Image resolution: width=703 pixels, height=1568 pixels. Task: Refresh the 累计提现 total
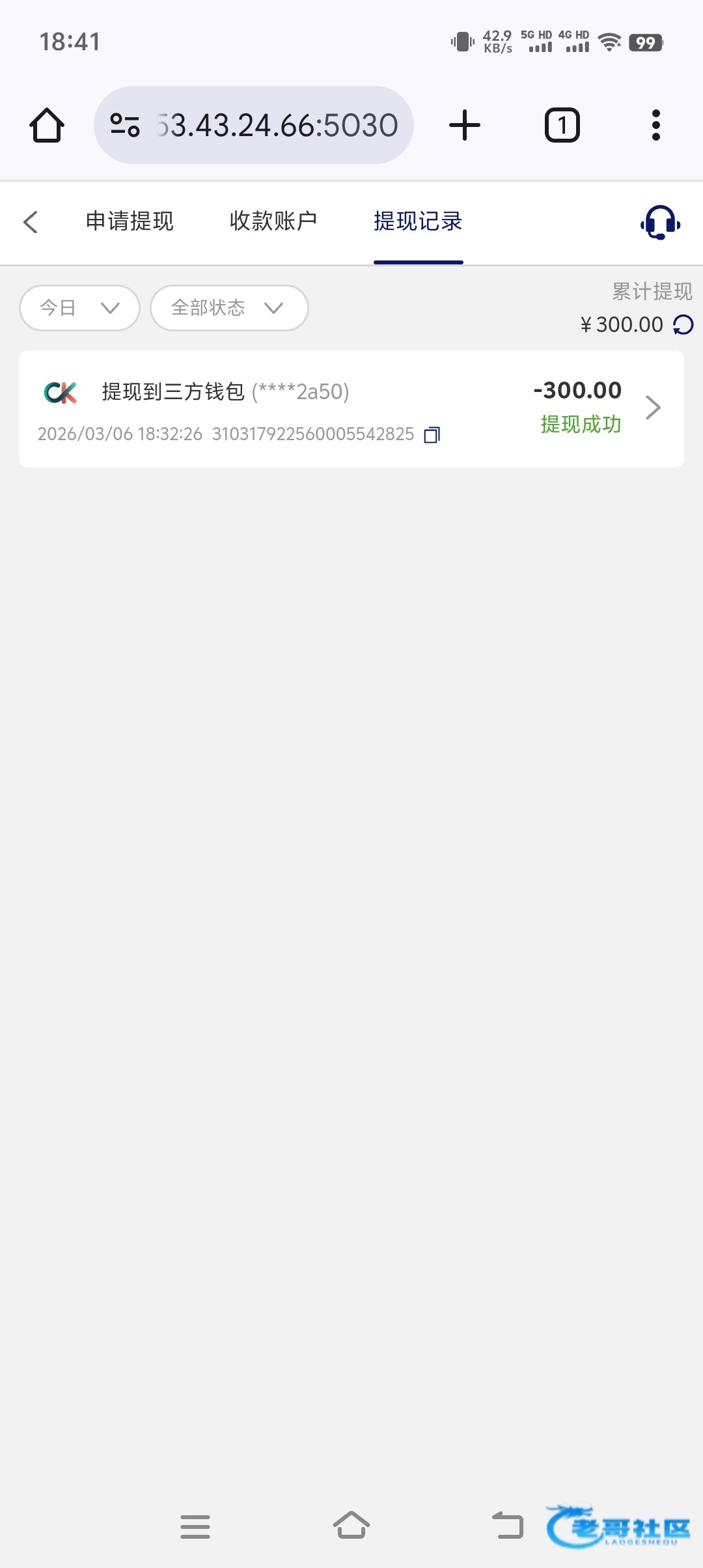click(x=683, y=324)
